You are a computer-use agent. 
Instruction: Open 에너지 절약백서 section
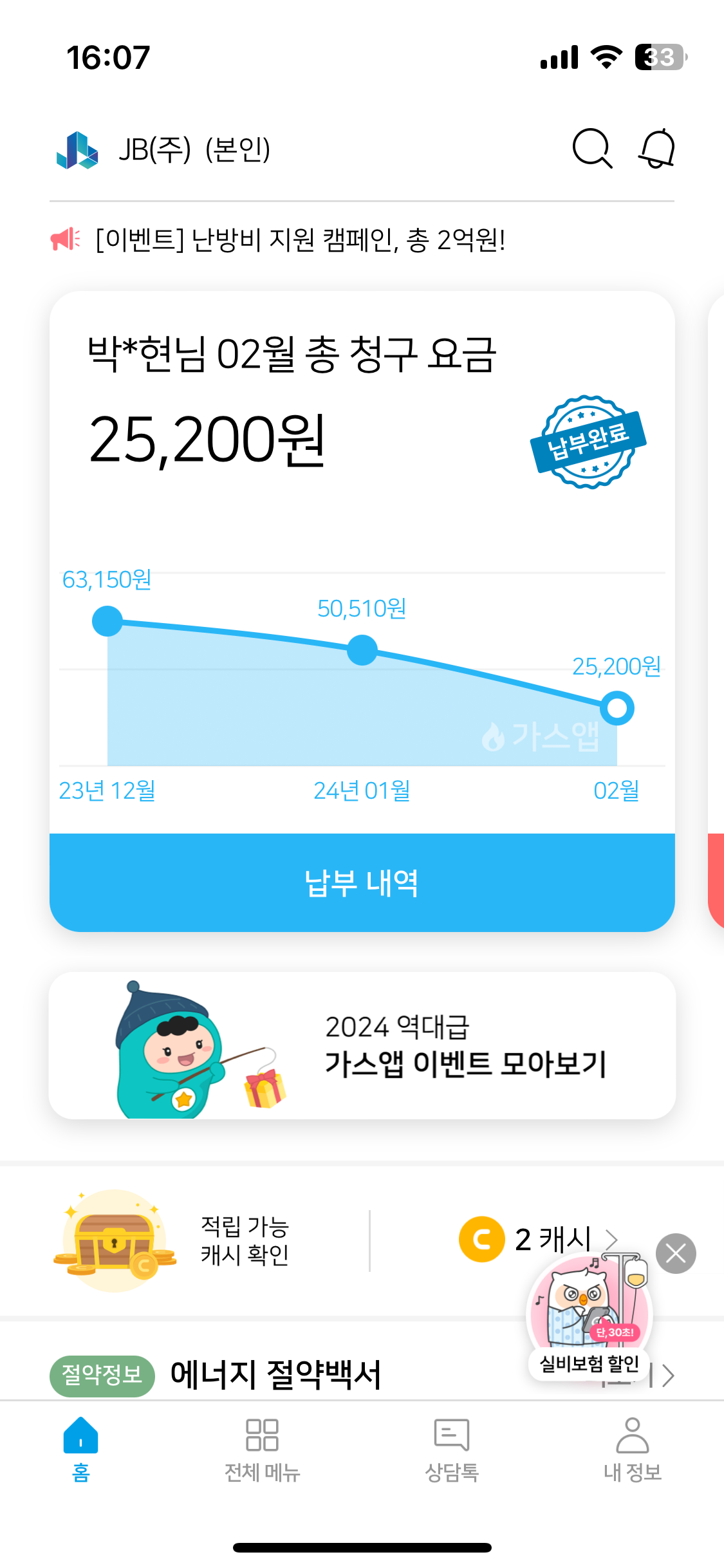click(275, 1375)
